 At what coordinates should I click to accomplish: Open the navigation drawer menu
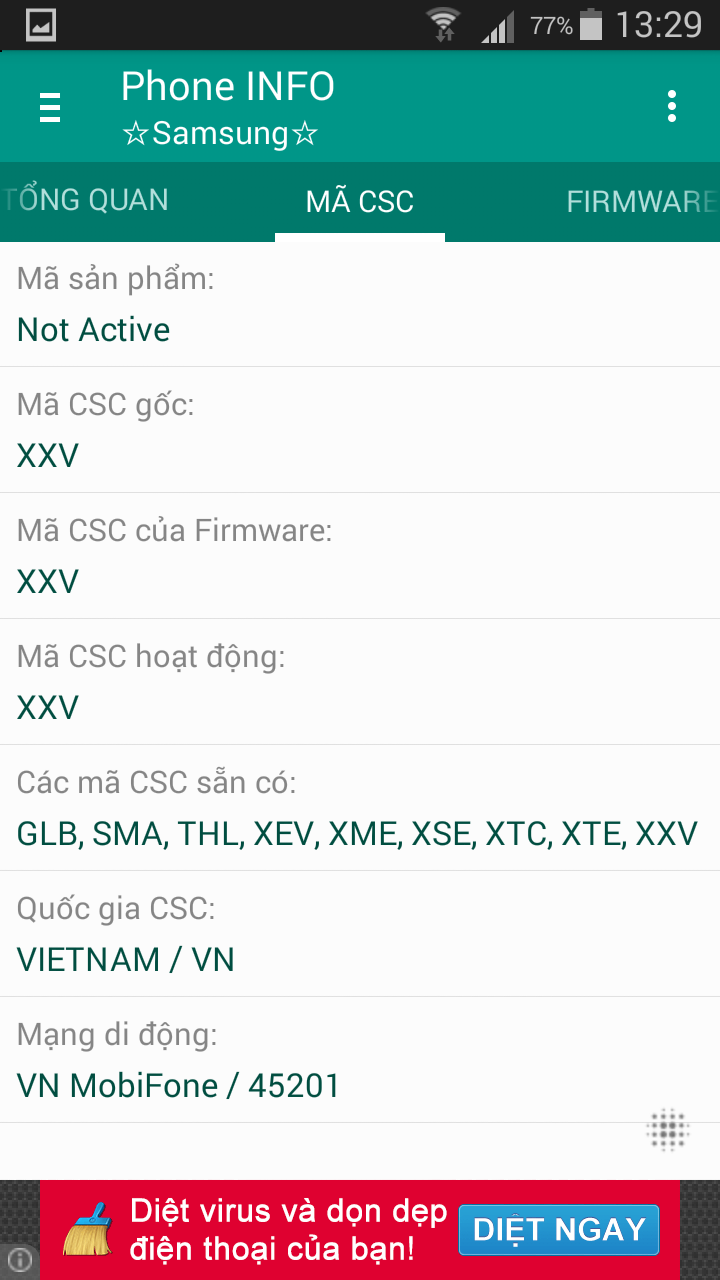tap(50, 107)
